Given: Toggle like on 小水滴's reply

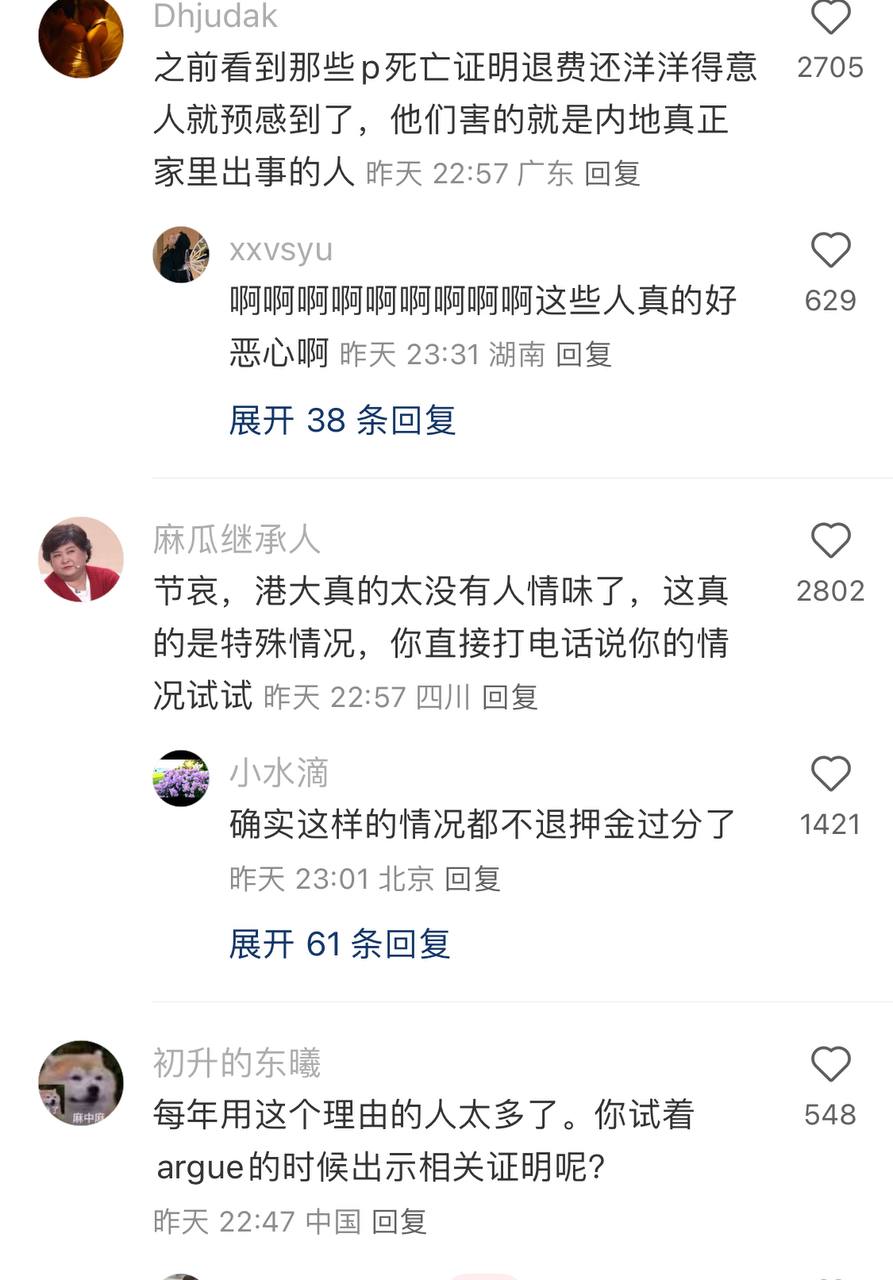Looking at the screenshot, I should coord(830,771).
